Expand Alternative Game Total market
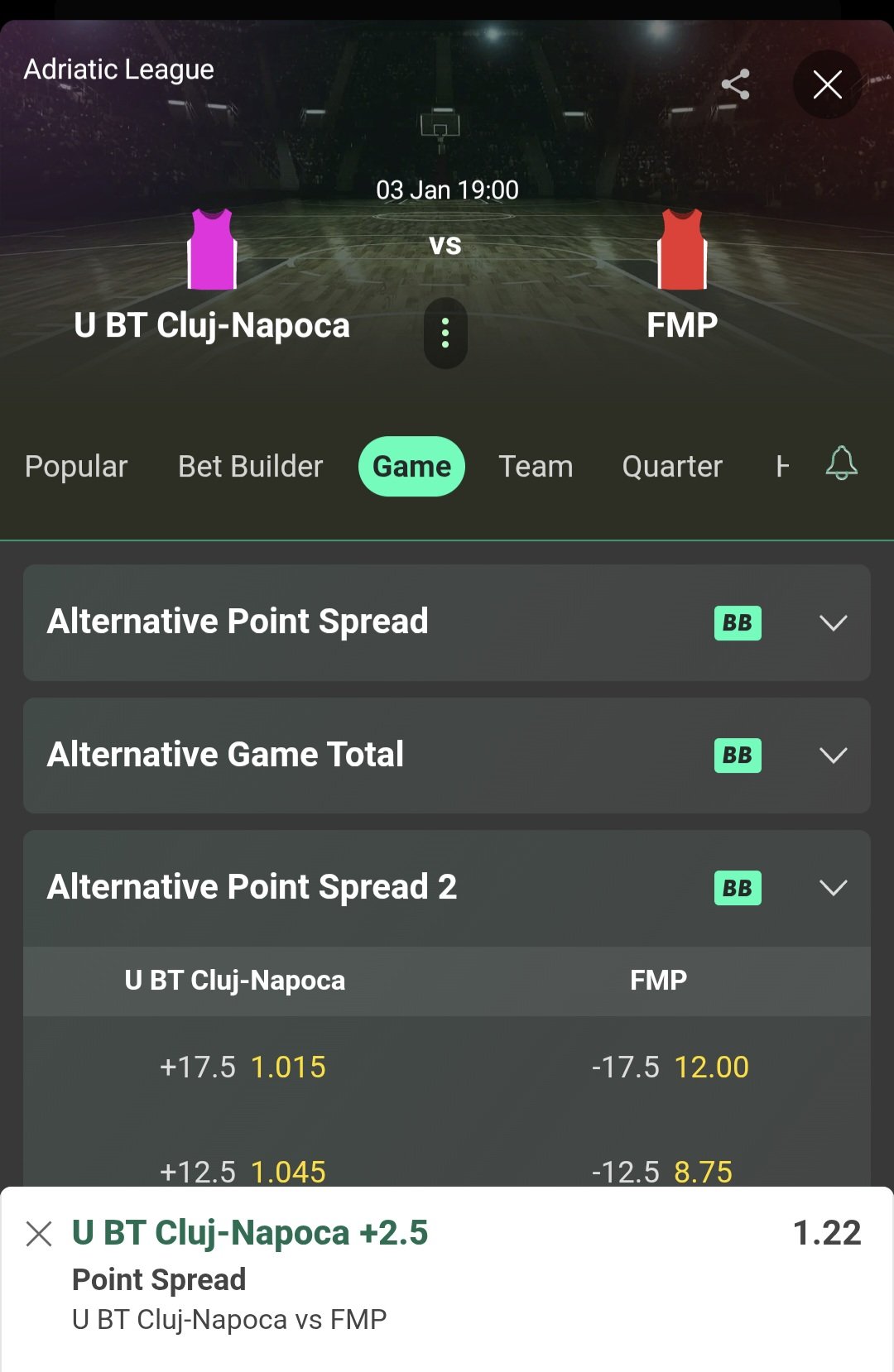This screenshot has width=894, height=1372. (x=833, y=756)
